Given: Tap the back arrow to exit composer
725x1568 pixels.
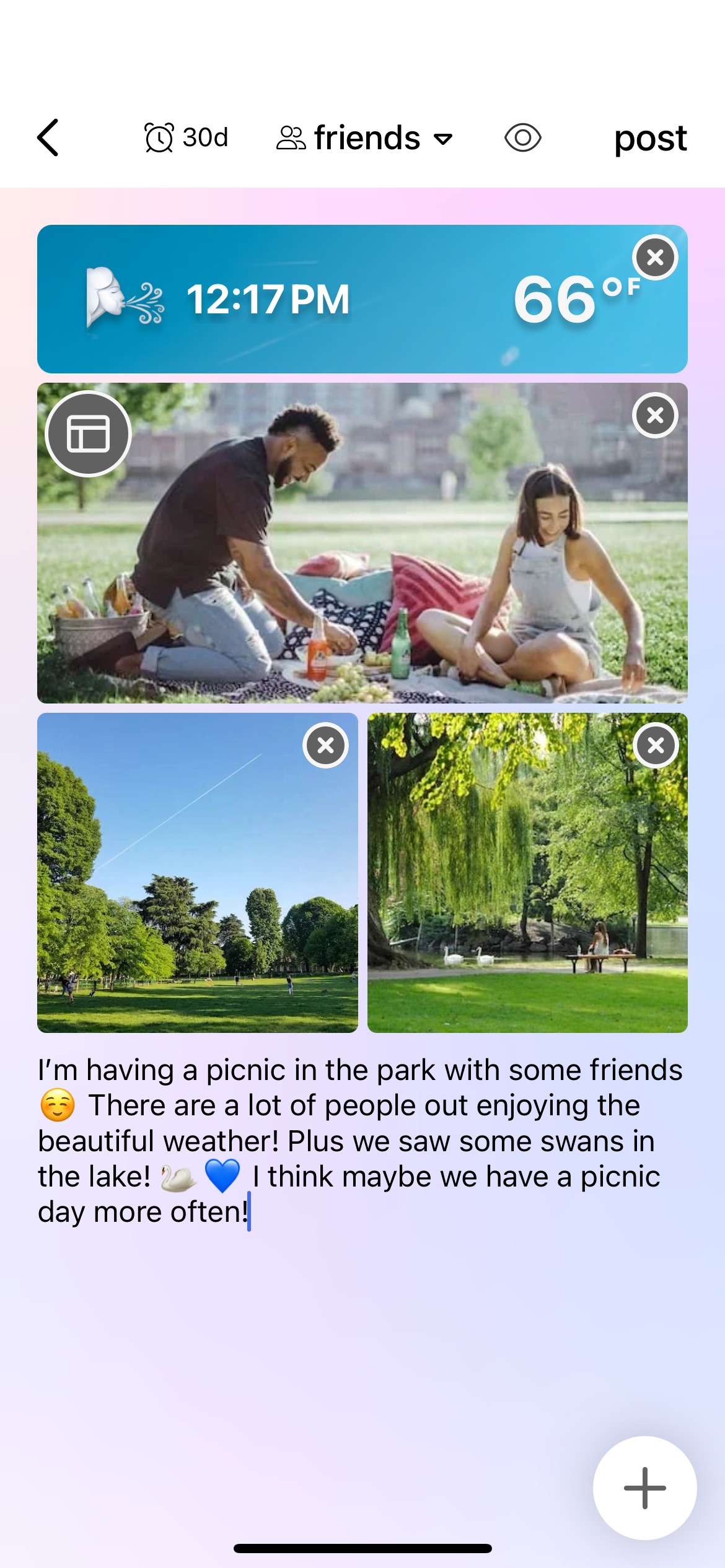Looking at the screenshot, I should click(48, 137).
